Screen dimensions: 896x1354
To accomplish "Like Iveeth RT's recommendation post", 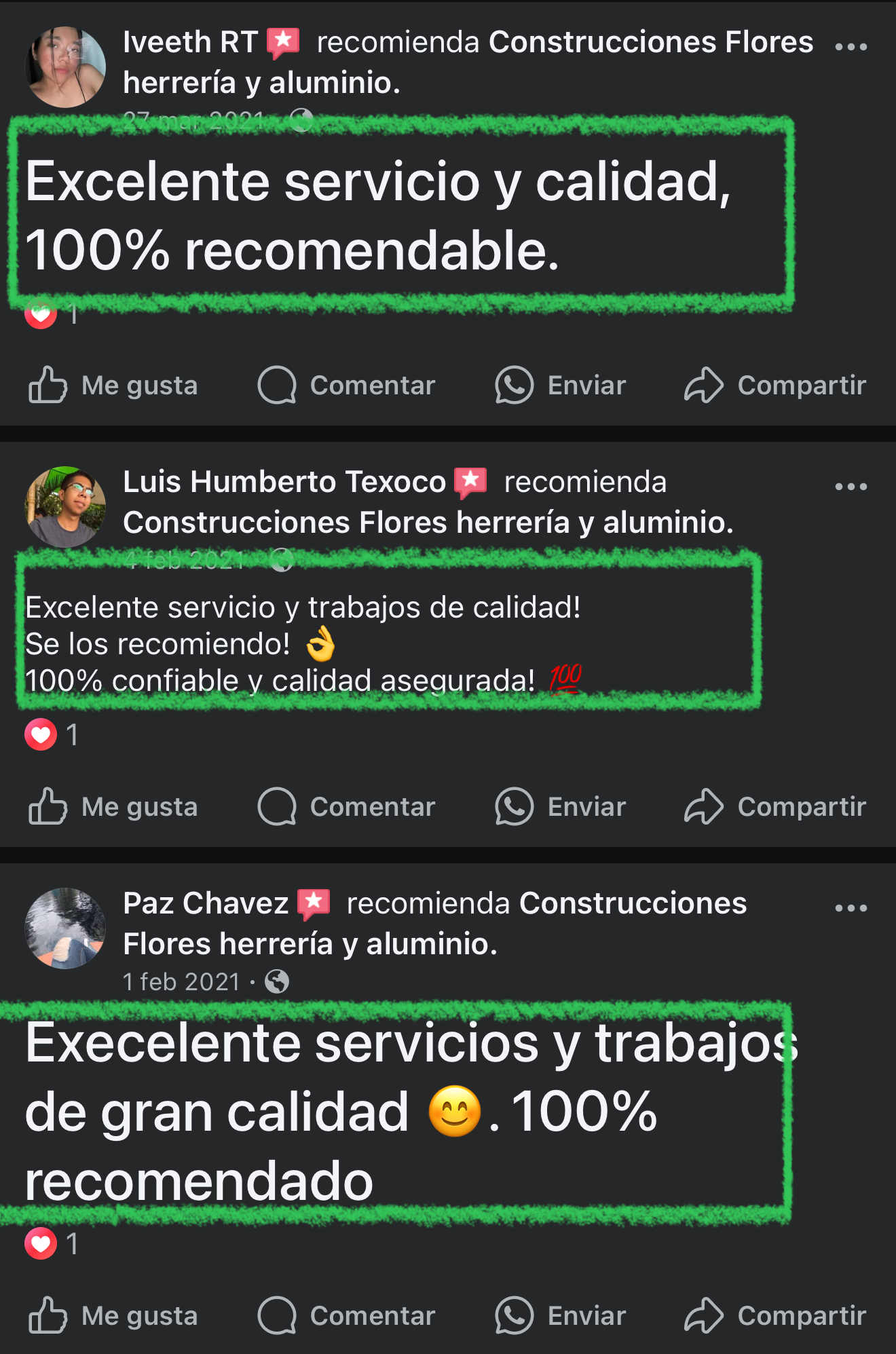I will (113, 385).
